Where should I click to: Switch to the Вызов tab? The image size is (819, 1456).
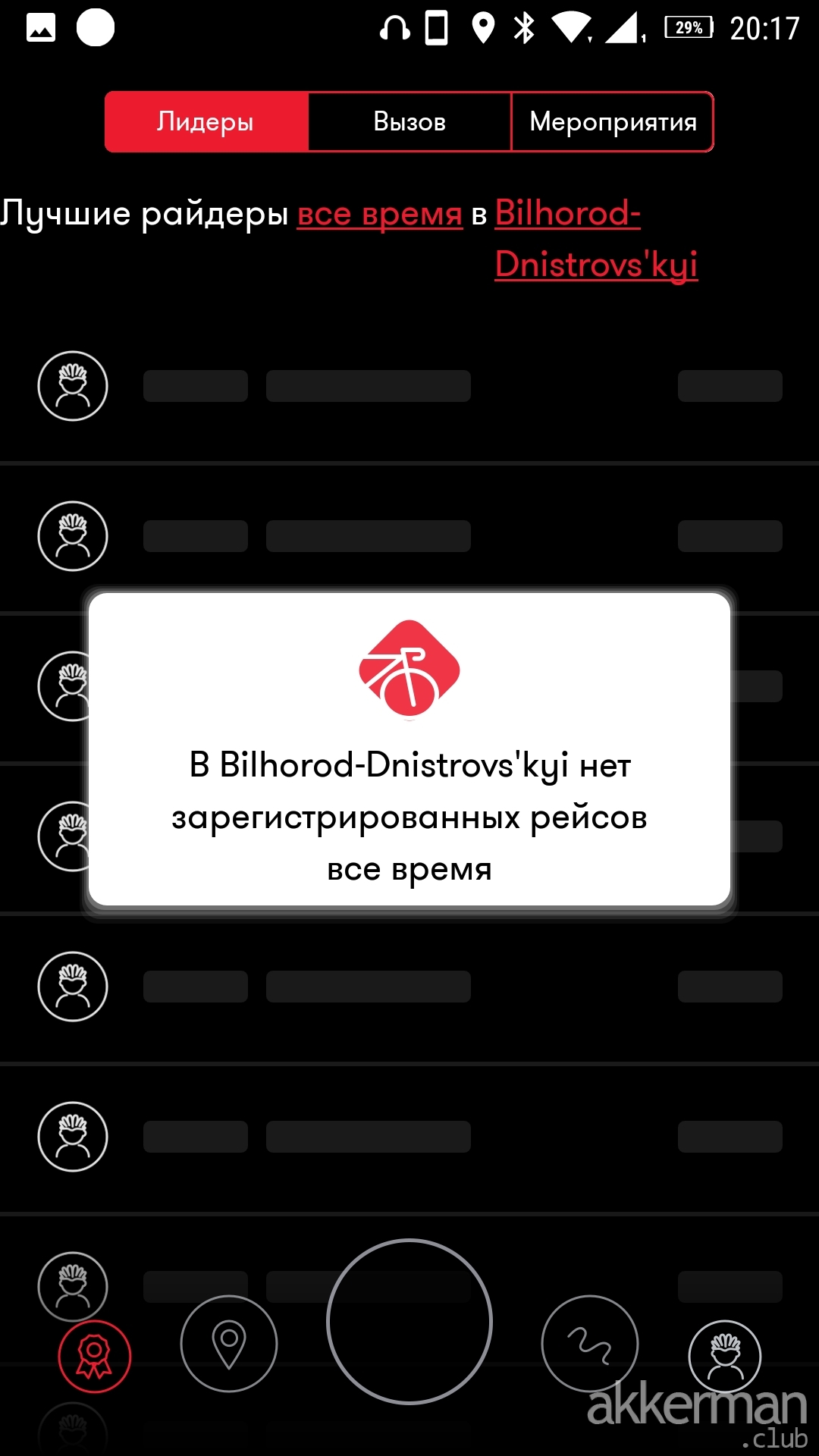click(x=409, y=122)
